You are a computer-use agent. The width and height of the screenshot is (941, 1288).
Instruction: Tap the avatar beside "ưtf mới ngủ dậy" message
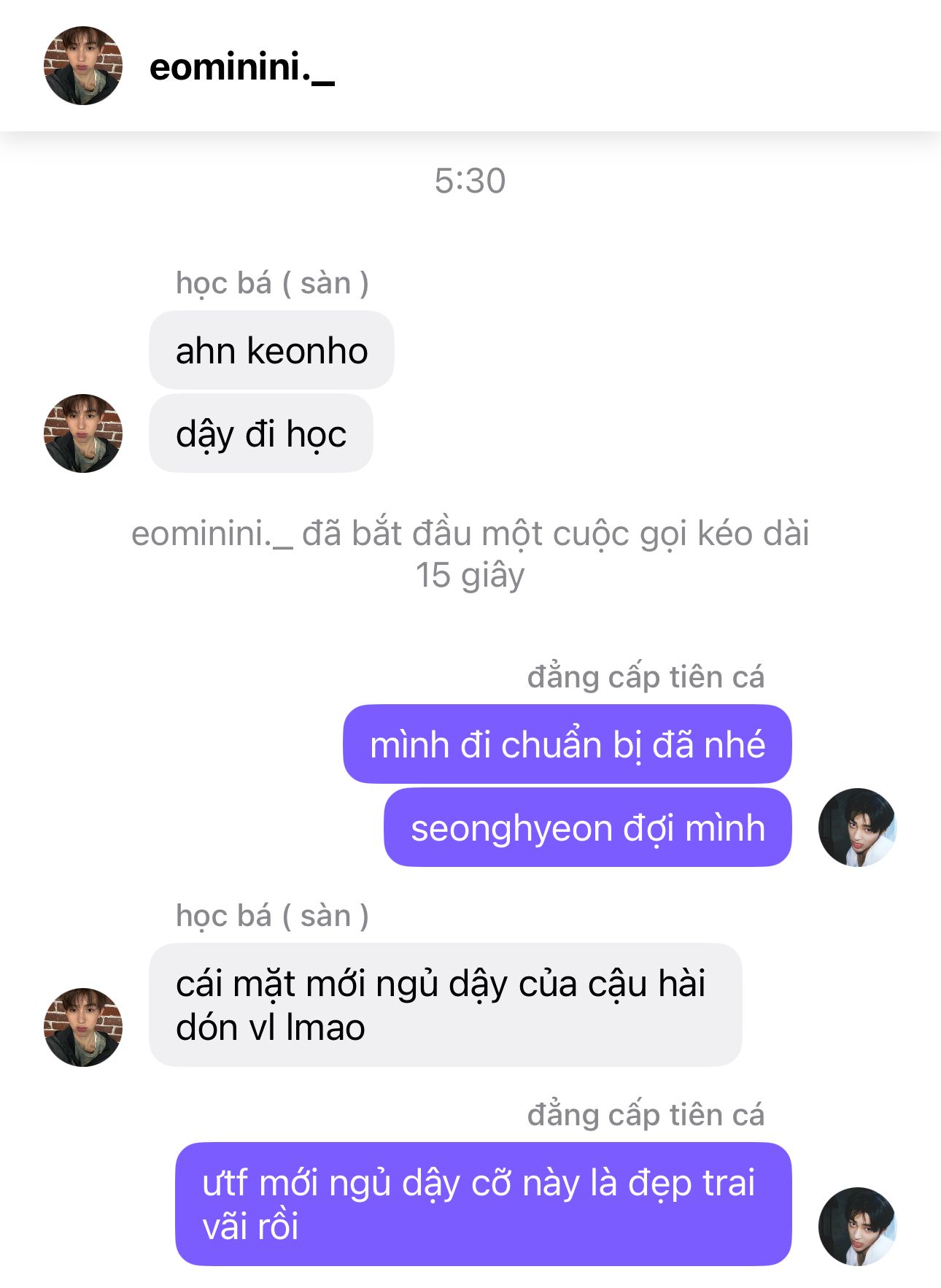(x=857, y=1226)
